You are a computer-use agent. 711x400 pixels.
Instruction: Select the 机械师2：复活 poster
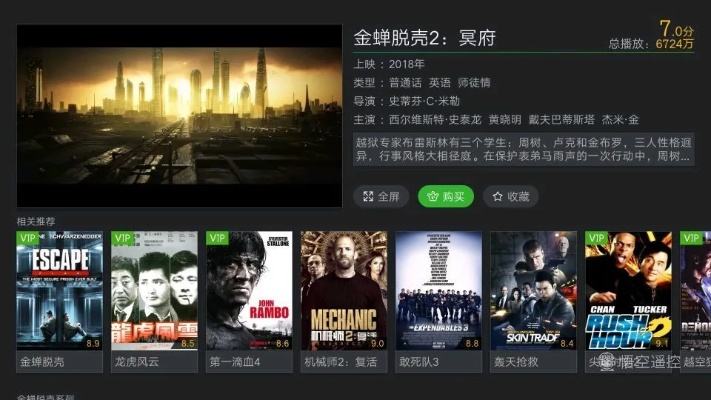tap(344, 299)
